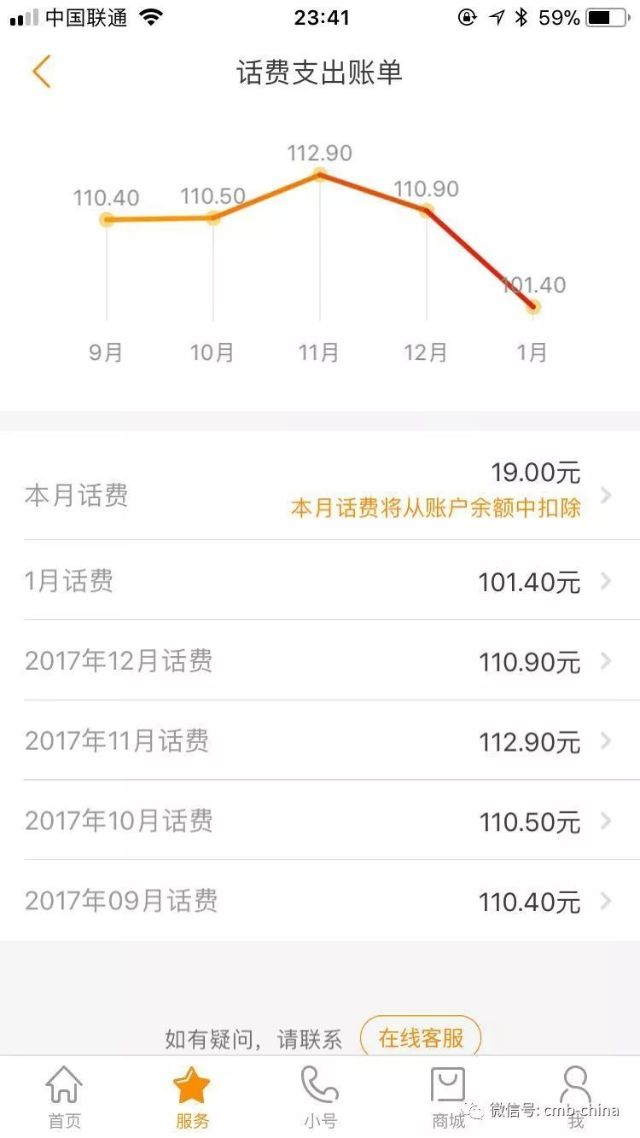Open this month's 19.00元 bill (本月话费)
Viewport: 640px width, 1138px height.
tap(320, 496)
